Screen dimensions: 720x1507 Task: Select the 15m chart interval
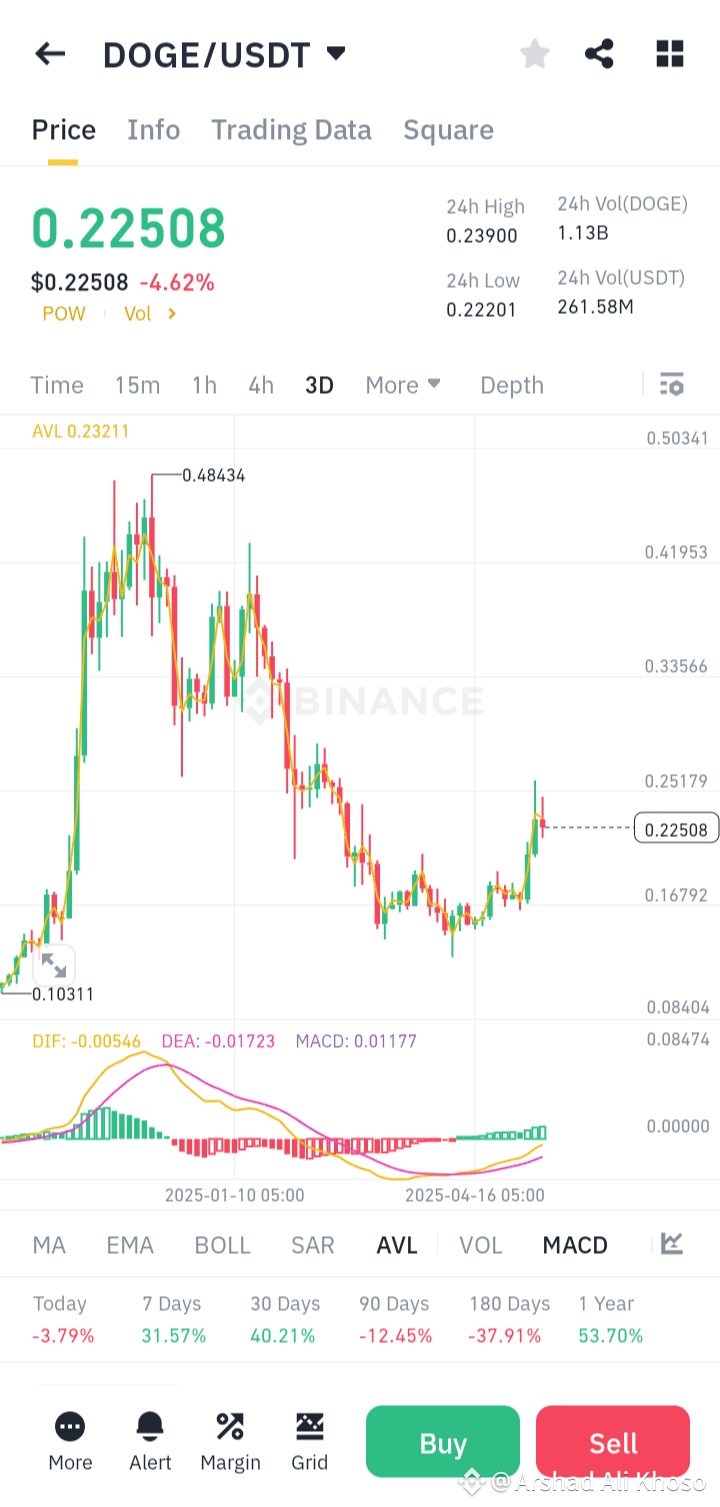(137, 385)
